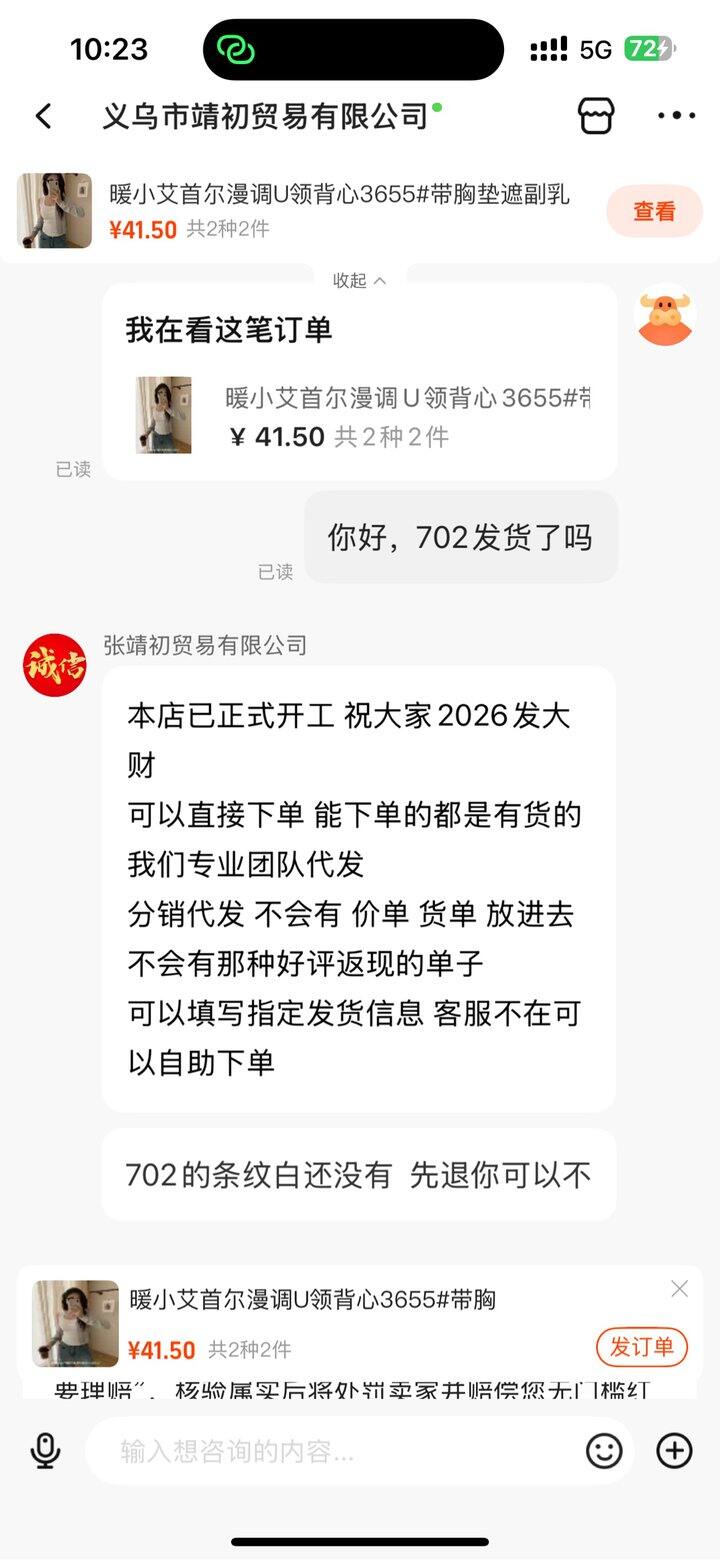The image size is (720, 1560).
Task: Open the emoji picker
Action: (x=604, y=1450)
